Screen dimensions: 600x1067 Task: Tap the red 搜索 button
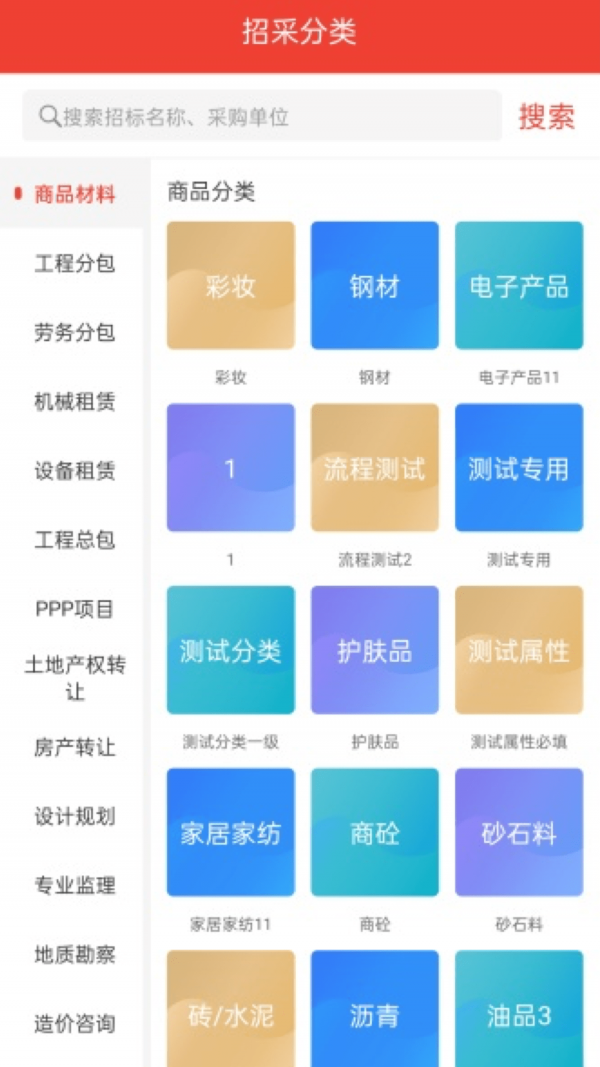(x=546, y=116)
